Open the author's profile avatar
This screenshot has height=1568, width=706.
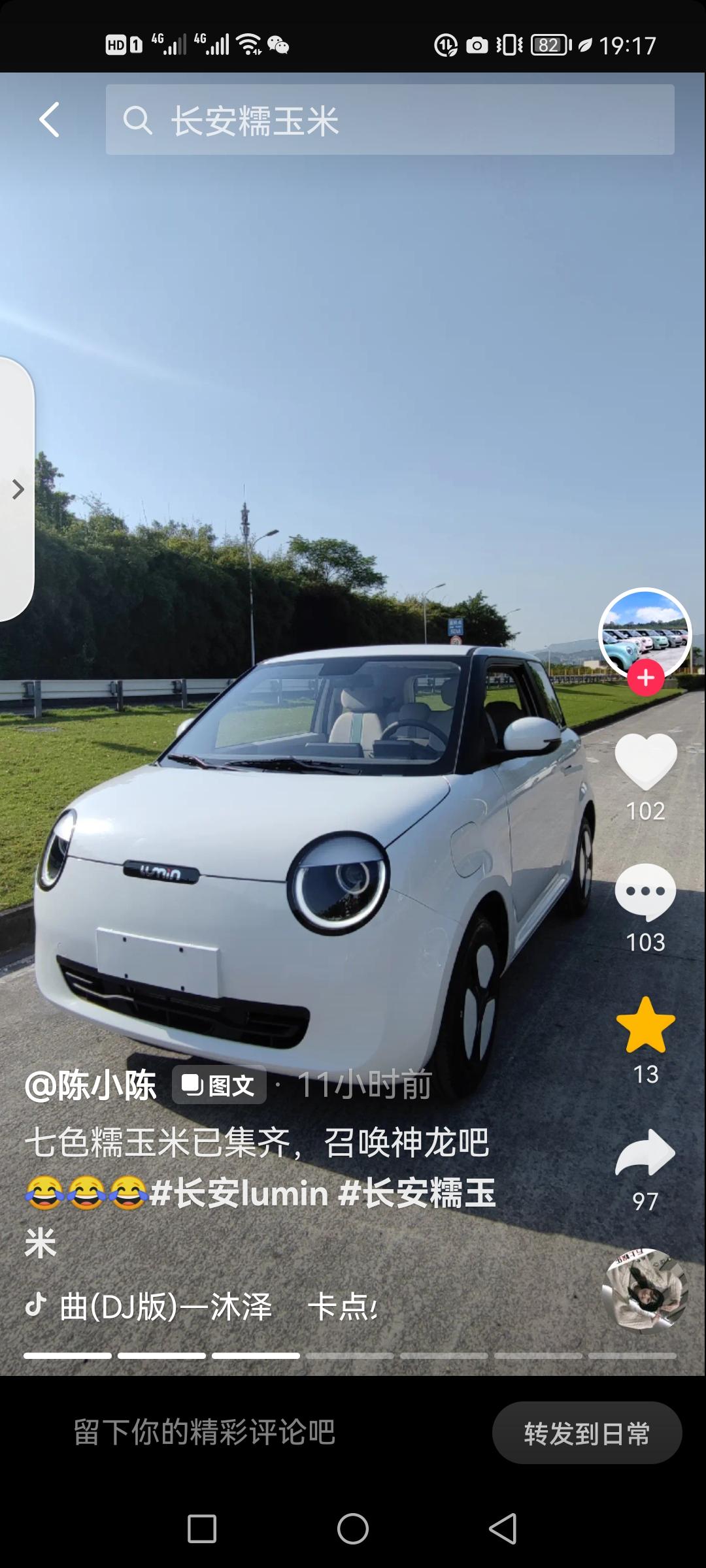point(645,632)
